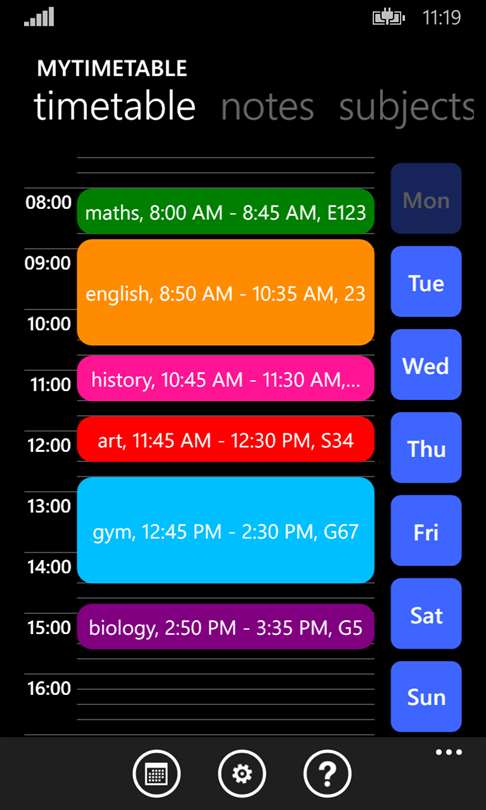Select Wed in the day list
486x810 pixels.
[x=426, y=365]
